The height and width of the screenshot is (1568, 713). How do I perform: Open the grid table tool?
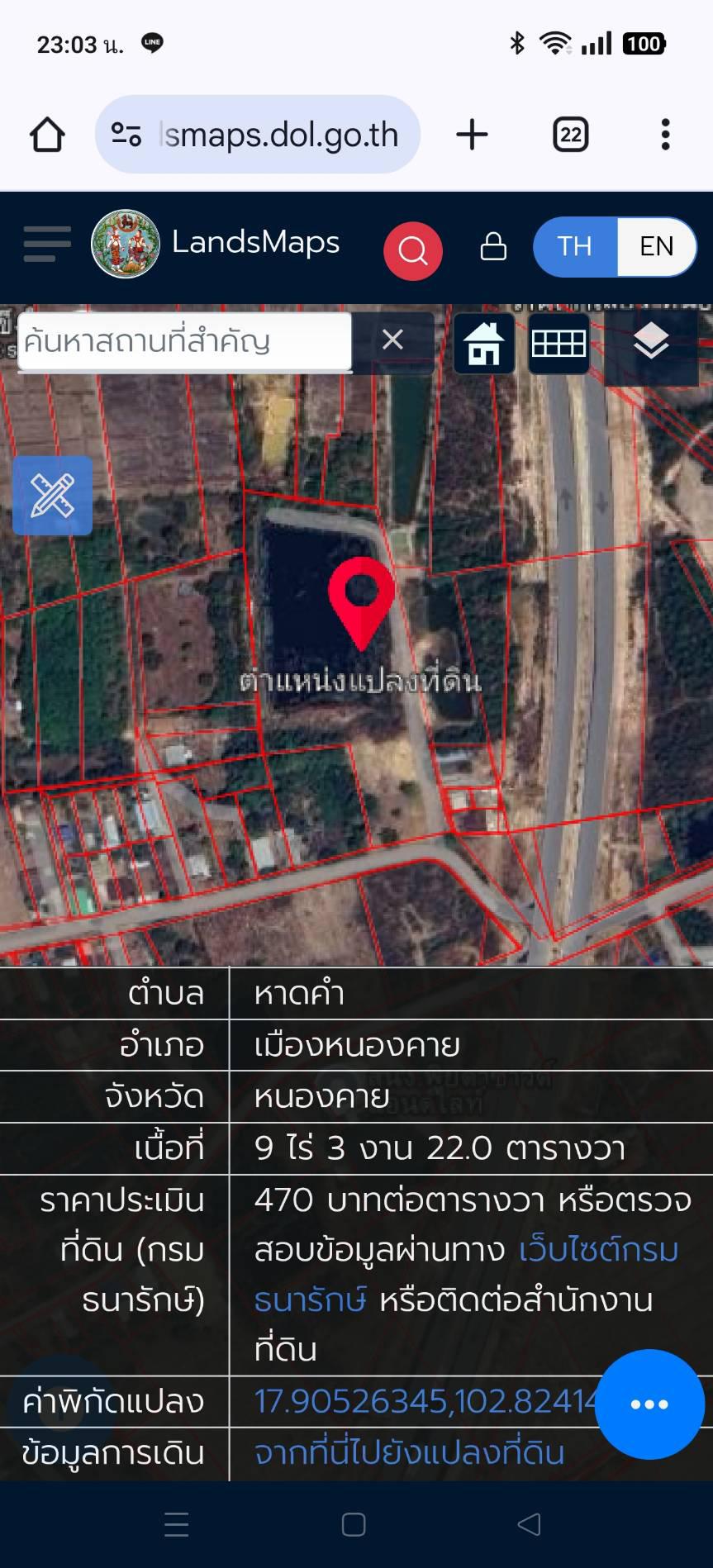pyautogui.click(x=559, y=343)
